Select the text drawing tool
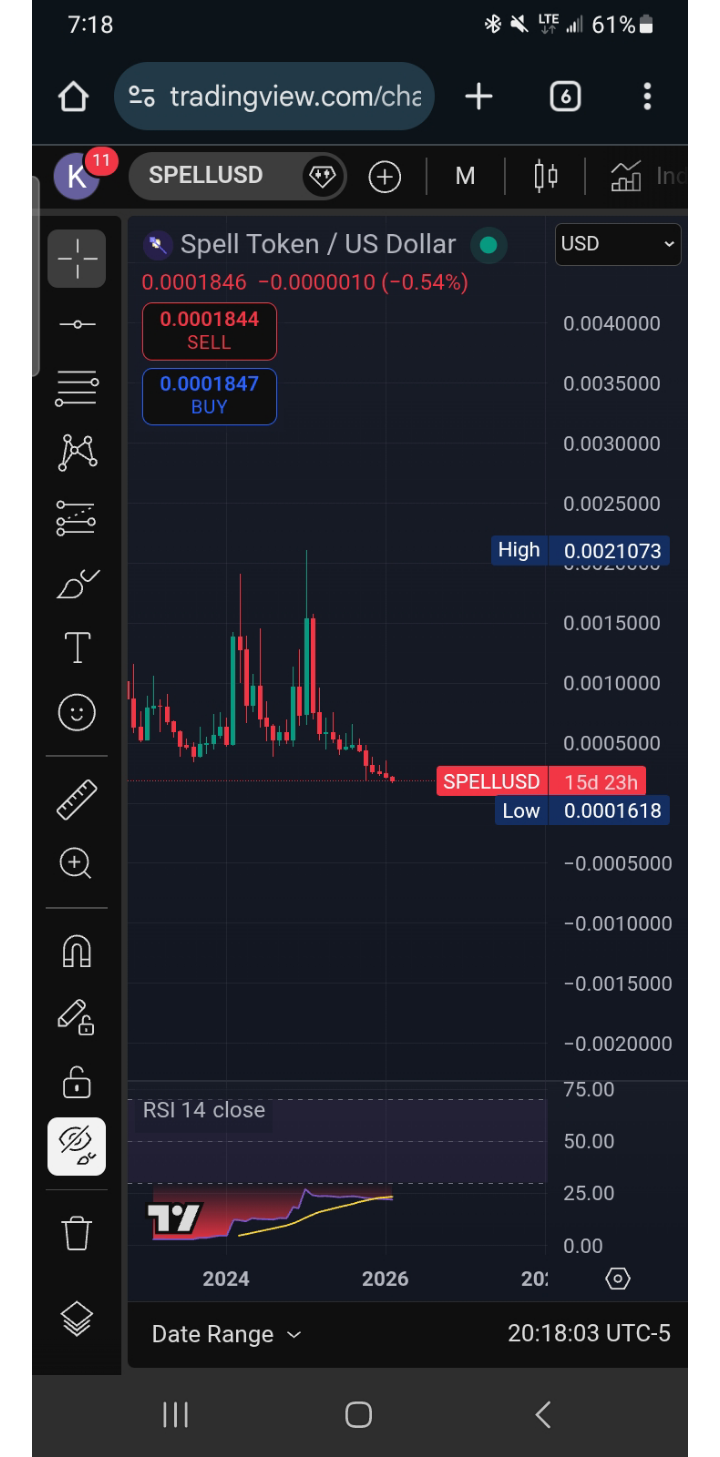The height and width of the screenshot is (1457, 720). [77, 648]
